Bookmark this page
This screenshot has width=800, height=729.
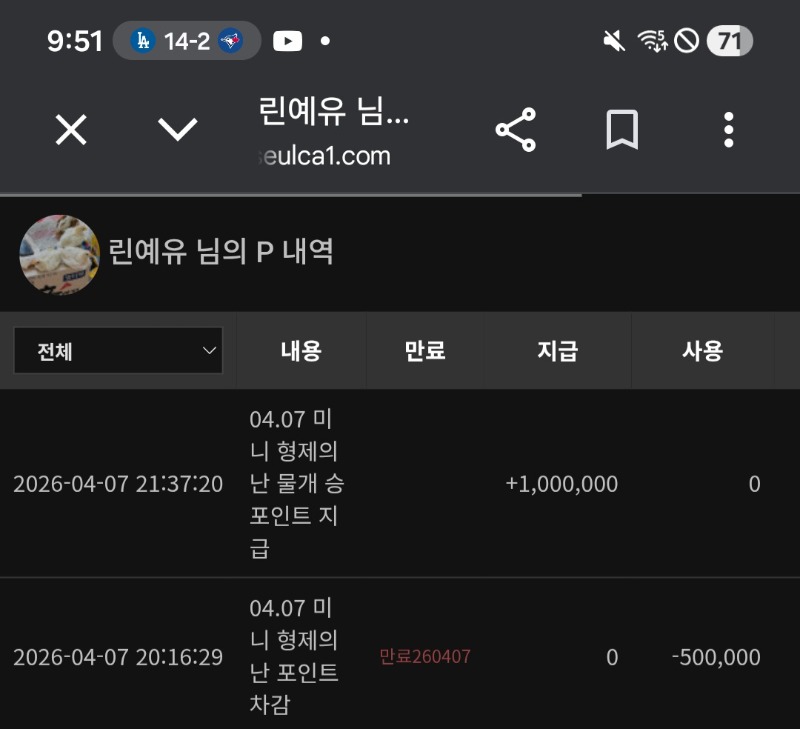point(622,130)
